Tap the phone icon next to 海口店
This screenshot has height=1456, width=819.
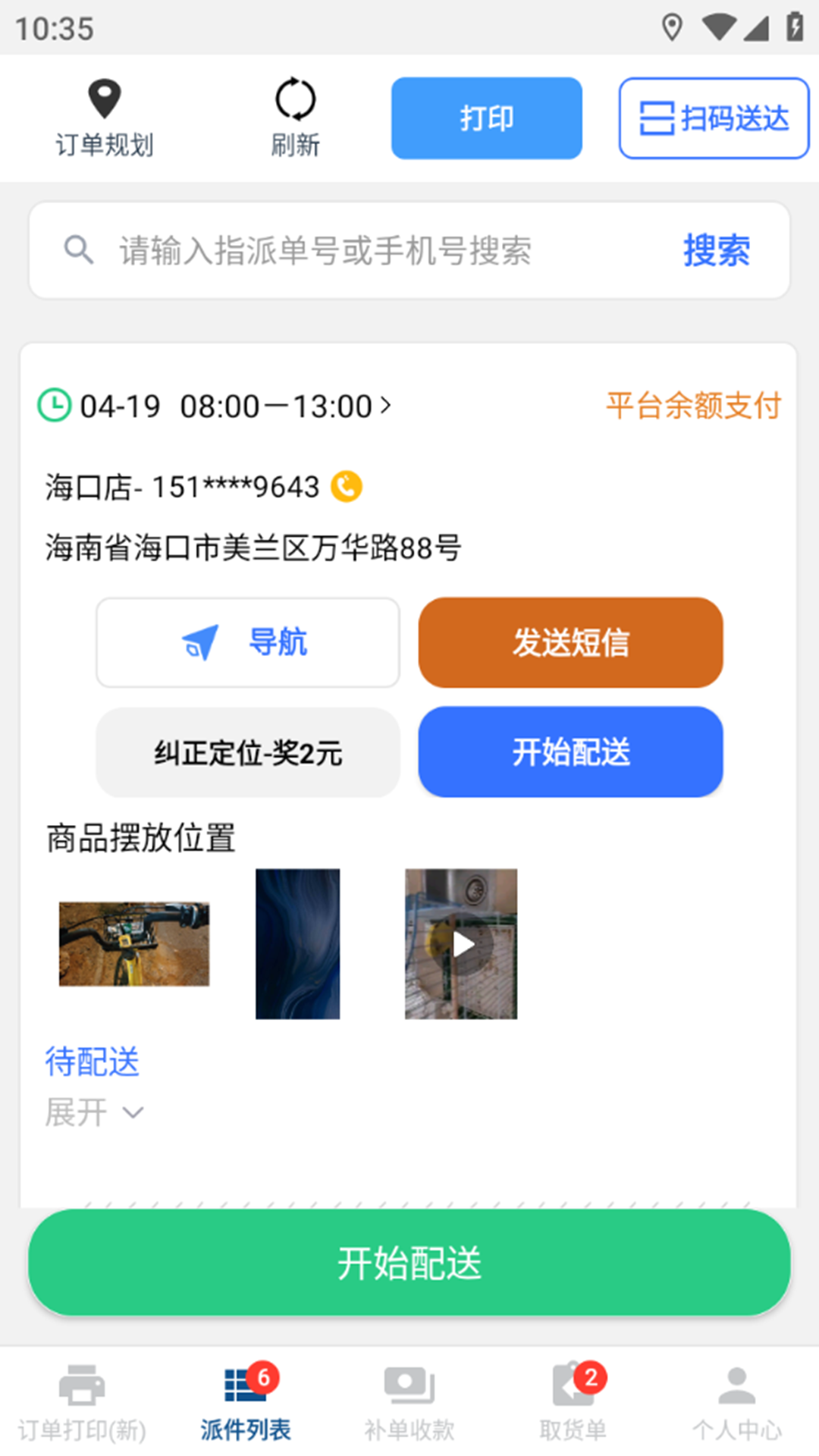pos(346,486)
